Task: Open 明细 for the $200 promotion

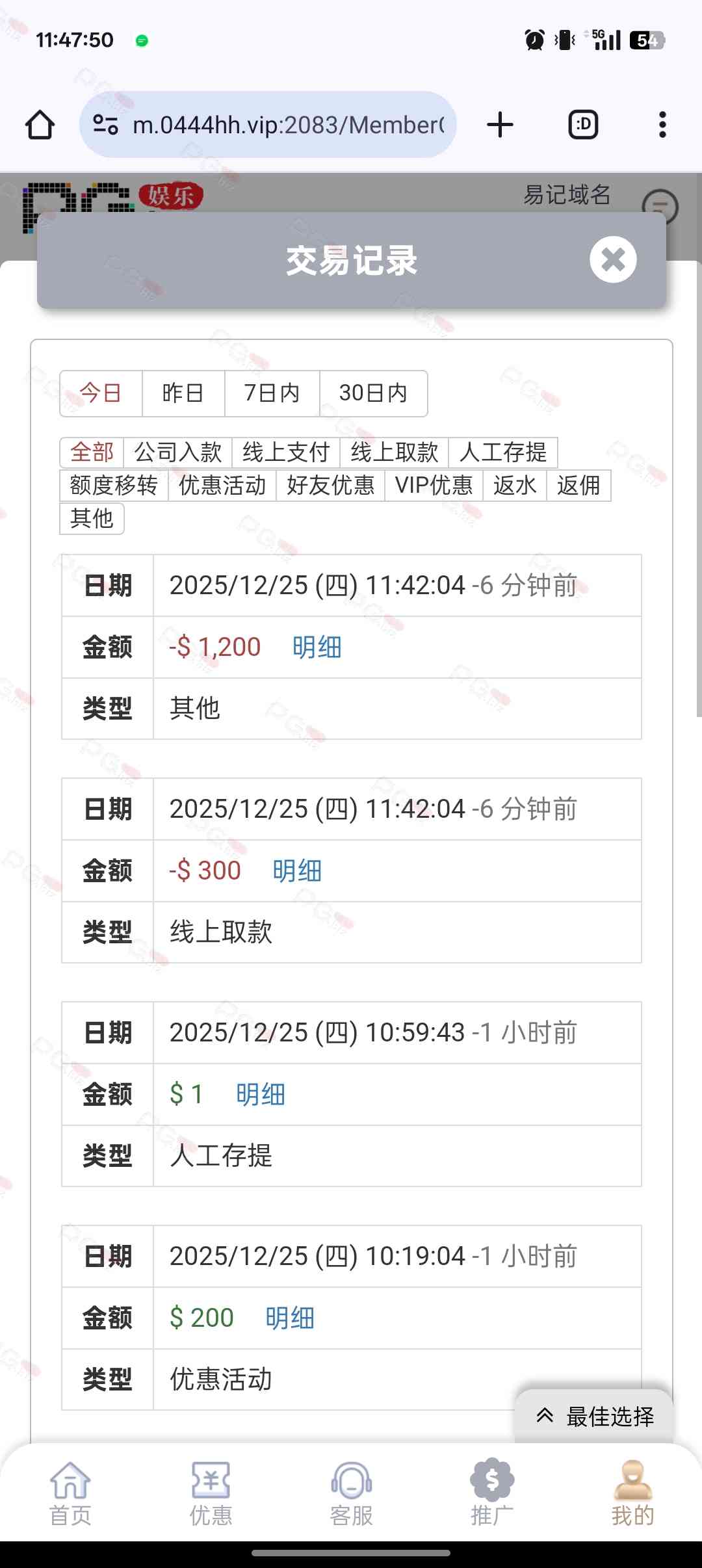Action: pos(290,1318)
